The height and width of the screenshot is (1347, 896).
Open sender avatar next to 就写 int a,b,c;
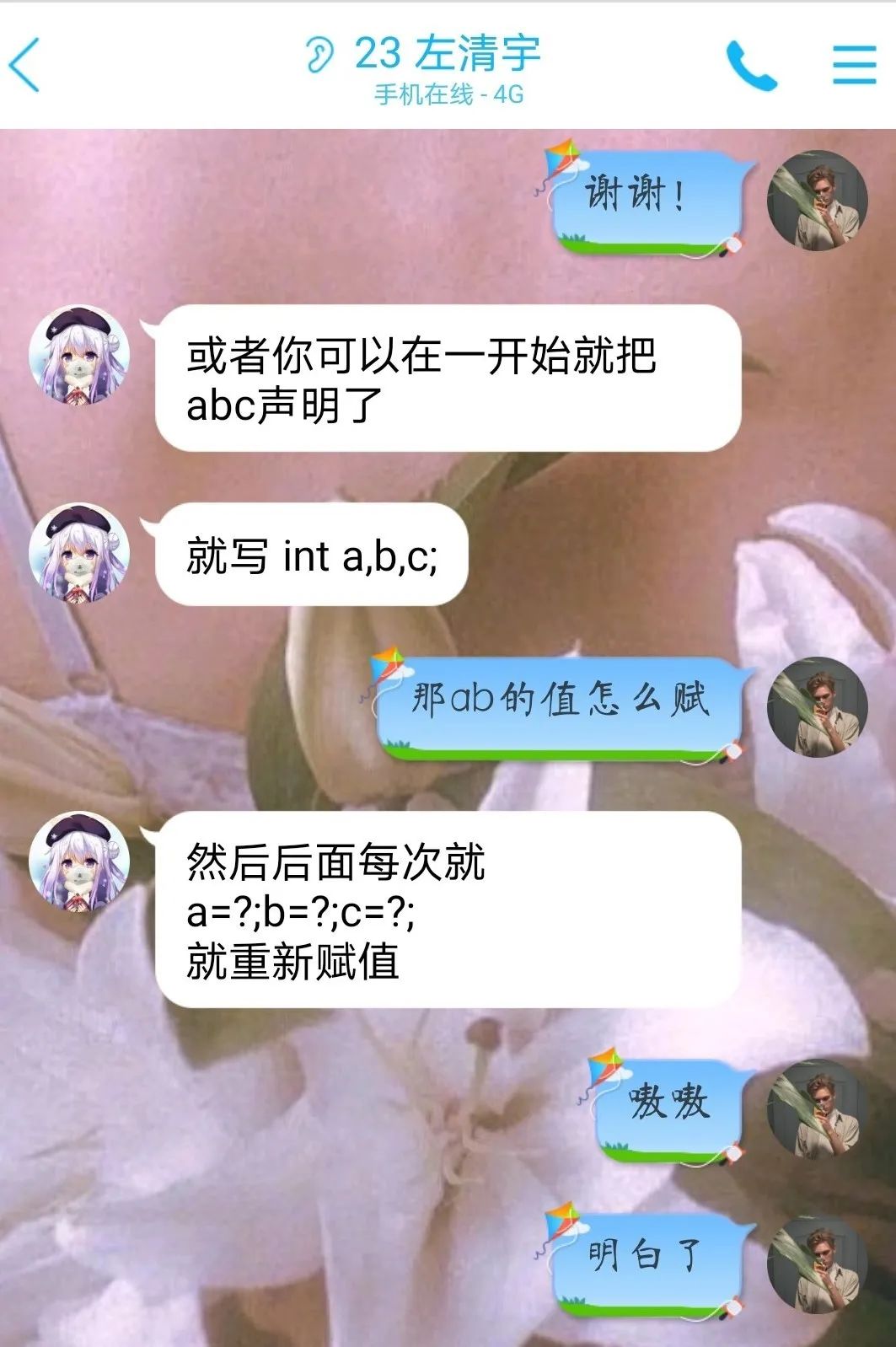point(79,554)
